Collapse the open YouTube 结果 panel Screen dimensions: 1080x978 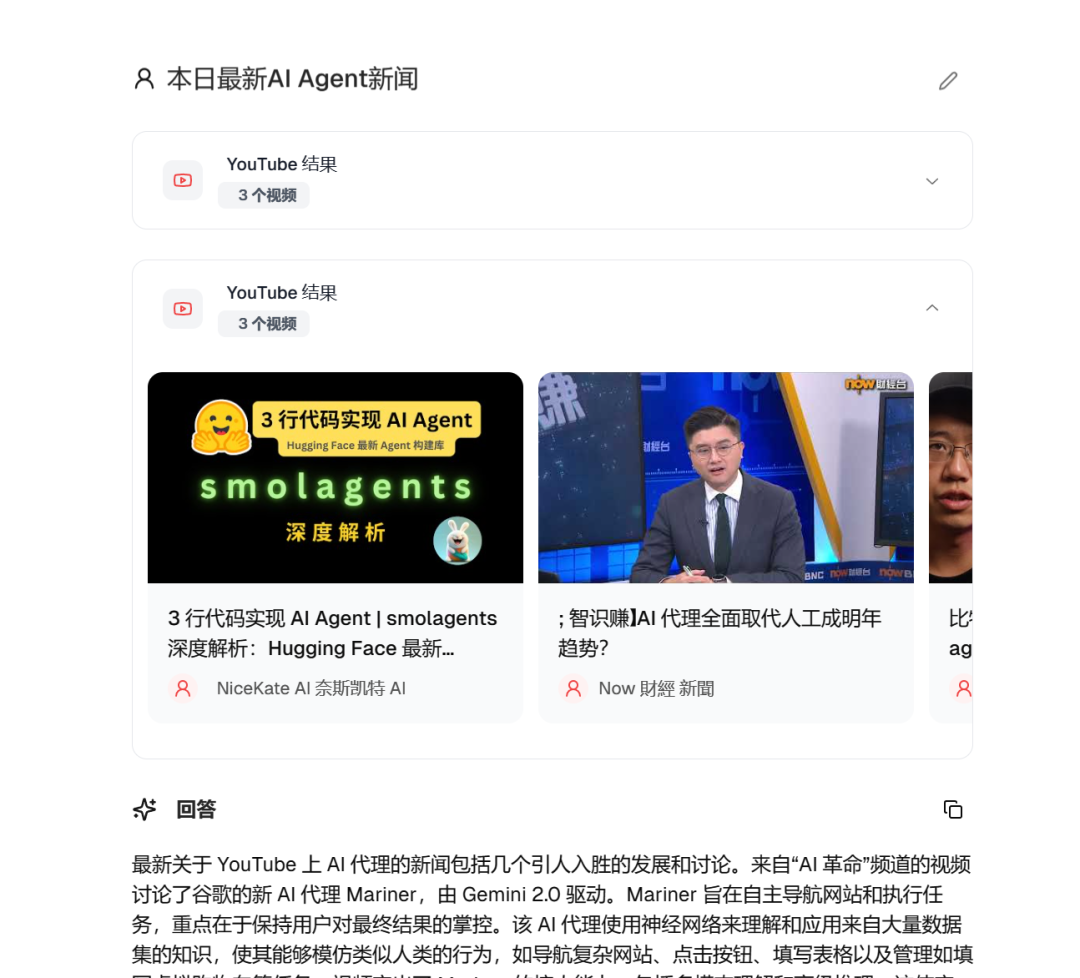[931, 308]
